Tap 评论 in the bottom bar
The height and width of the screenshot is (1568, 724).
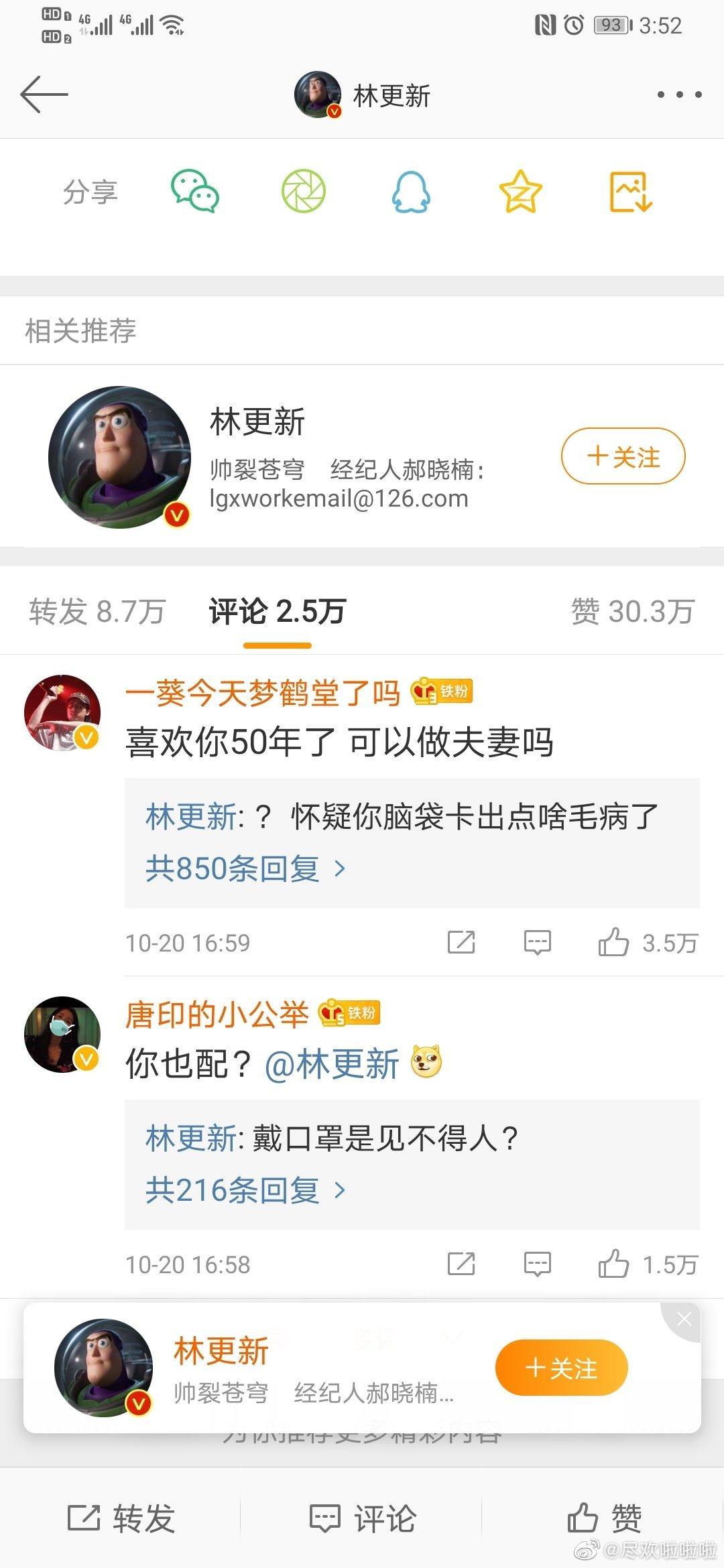click(x=362, y=1518)
